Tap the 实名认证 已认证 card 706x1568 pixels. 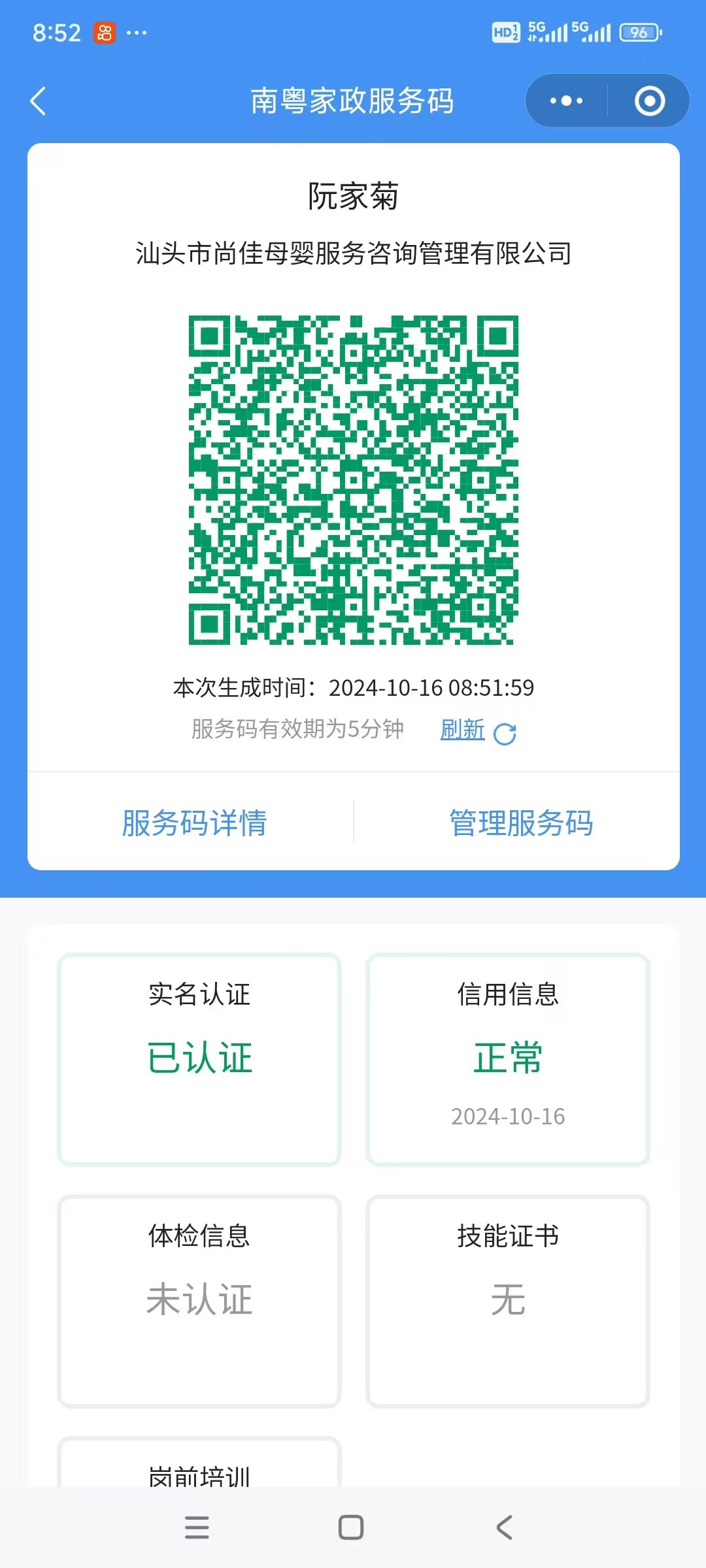[199, 1058]
